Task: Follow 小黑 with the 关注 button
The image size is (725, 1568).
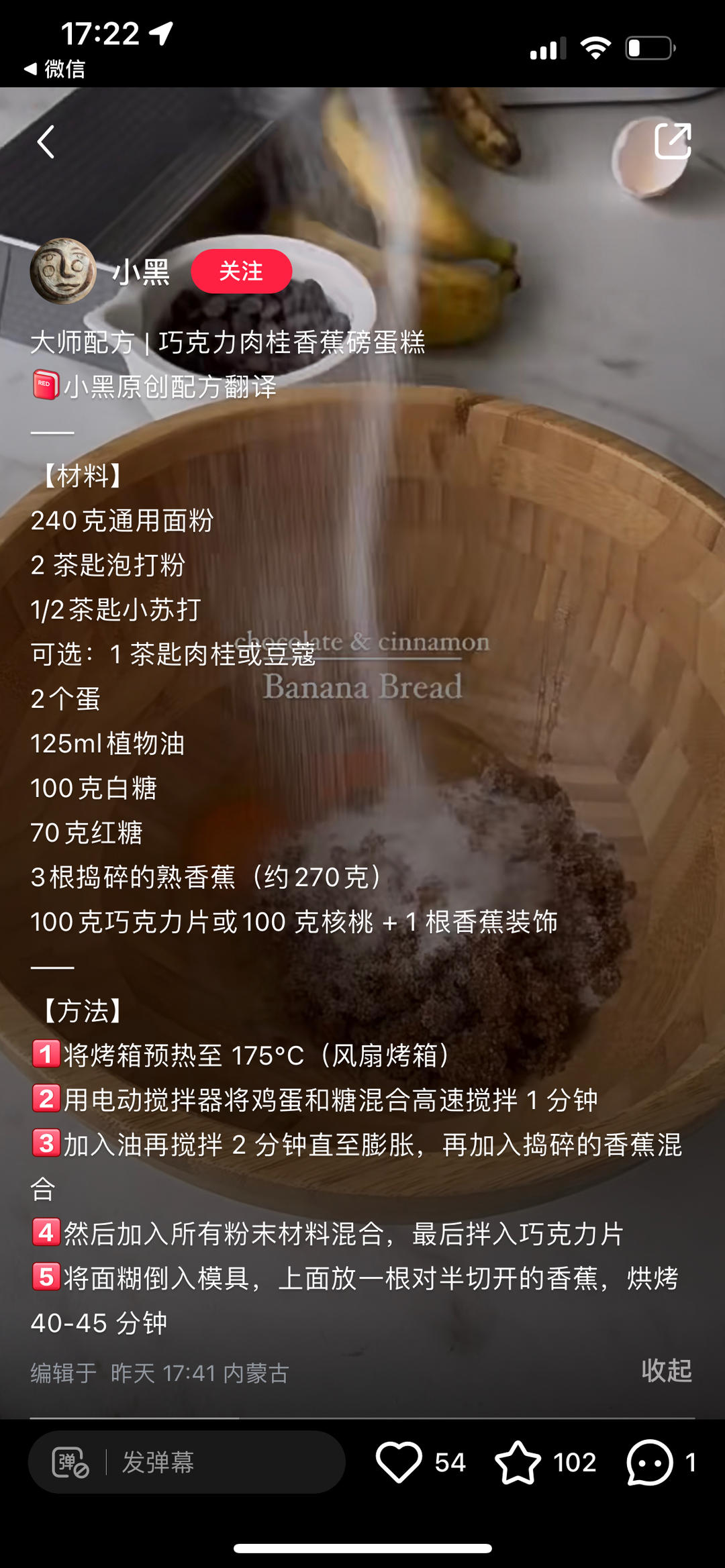Action: pos(242,271)
